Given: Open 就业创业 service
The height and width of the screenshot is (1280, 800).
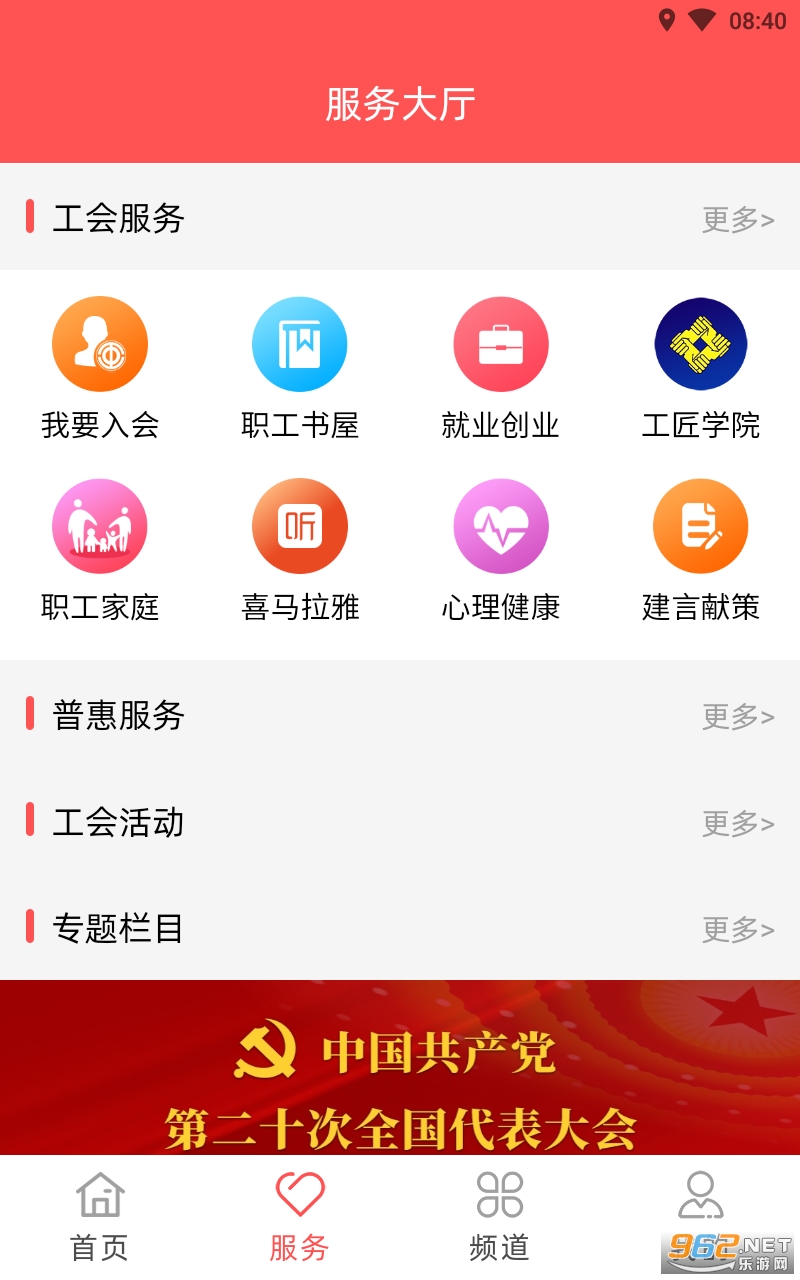Looking at the screenshot, I should (x=500, y=345).
